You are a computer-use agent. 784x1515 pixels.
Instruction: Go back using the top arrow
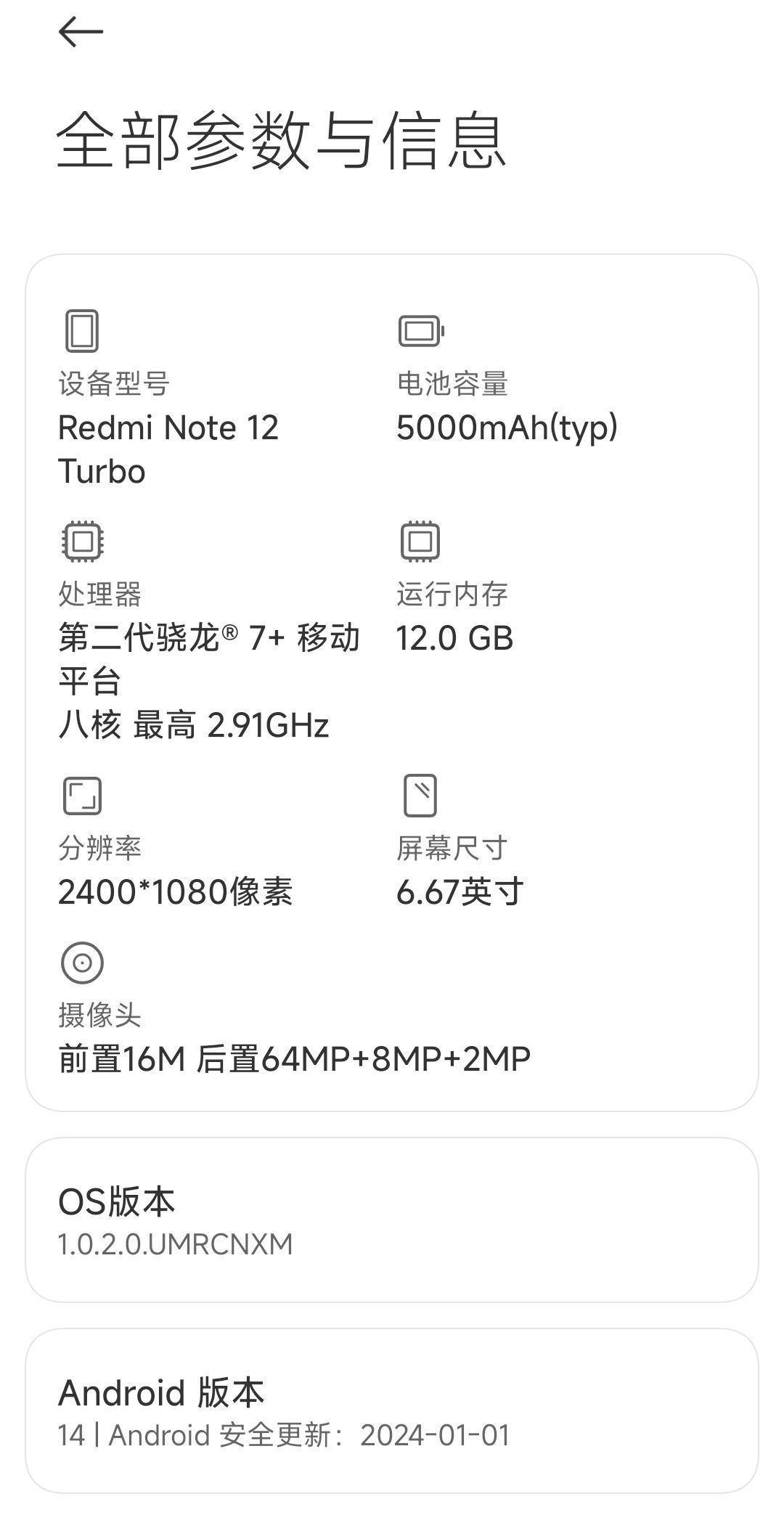[x=81, y=32]
